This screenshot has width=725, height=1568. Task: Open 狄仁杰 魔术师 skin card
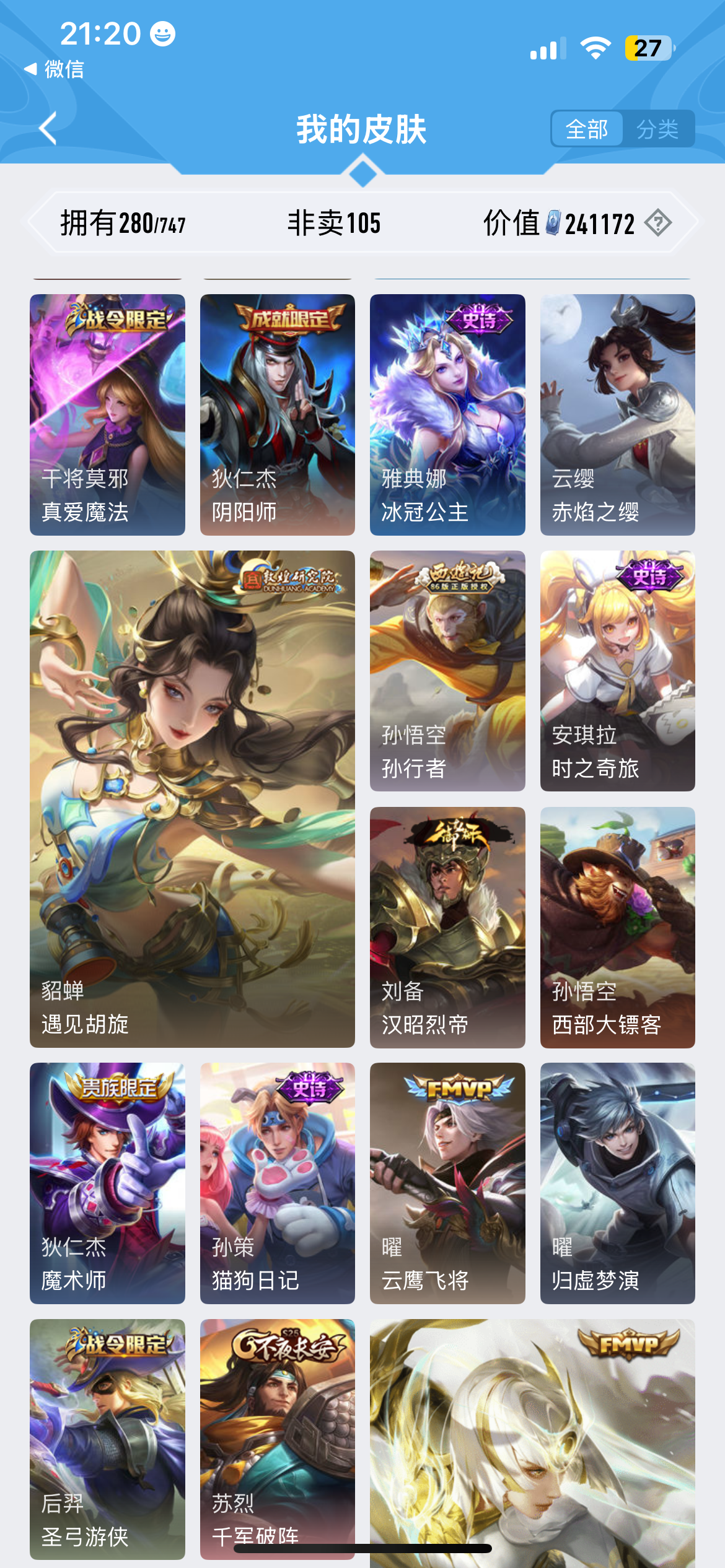[x=107, y=1183]
